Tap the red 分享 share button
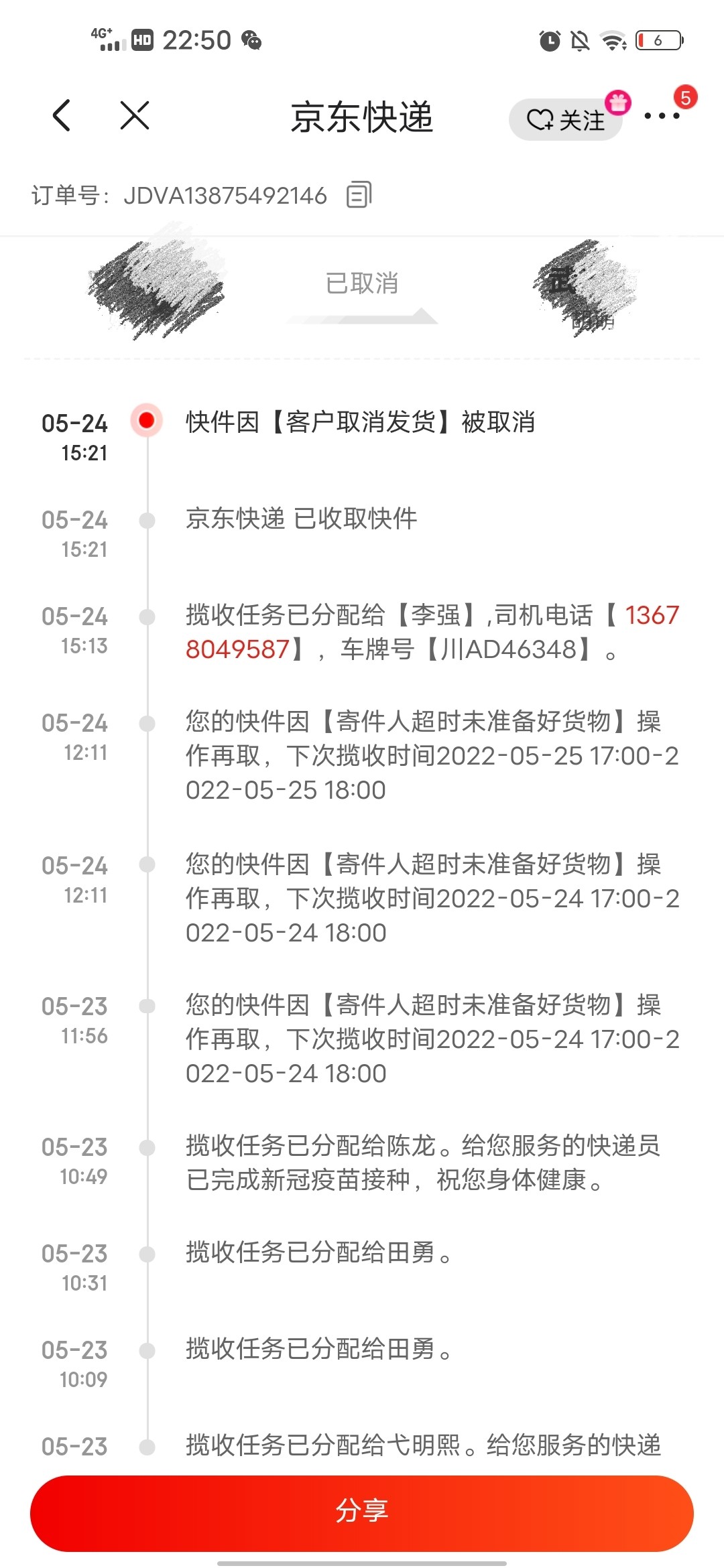Viewport: 724px width, 1568px height. coord(362,1512)
